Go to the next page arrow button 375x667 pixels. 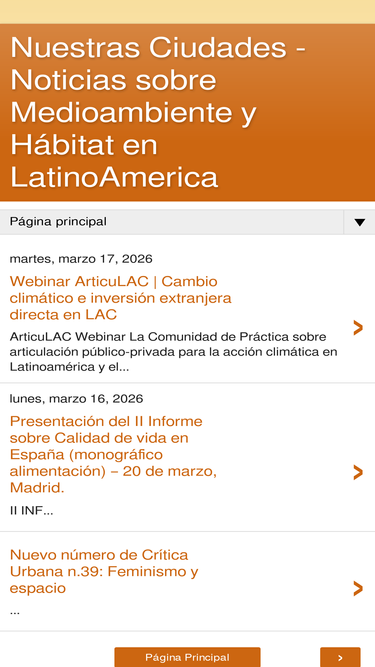pos(340,657)
